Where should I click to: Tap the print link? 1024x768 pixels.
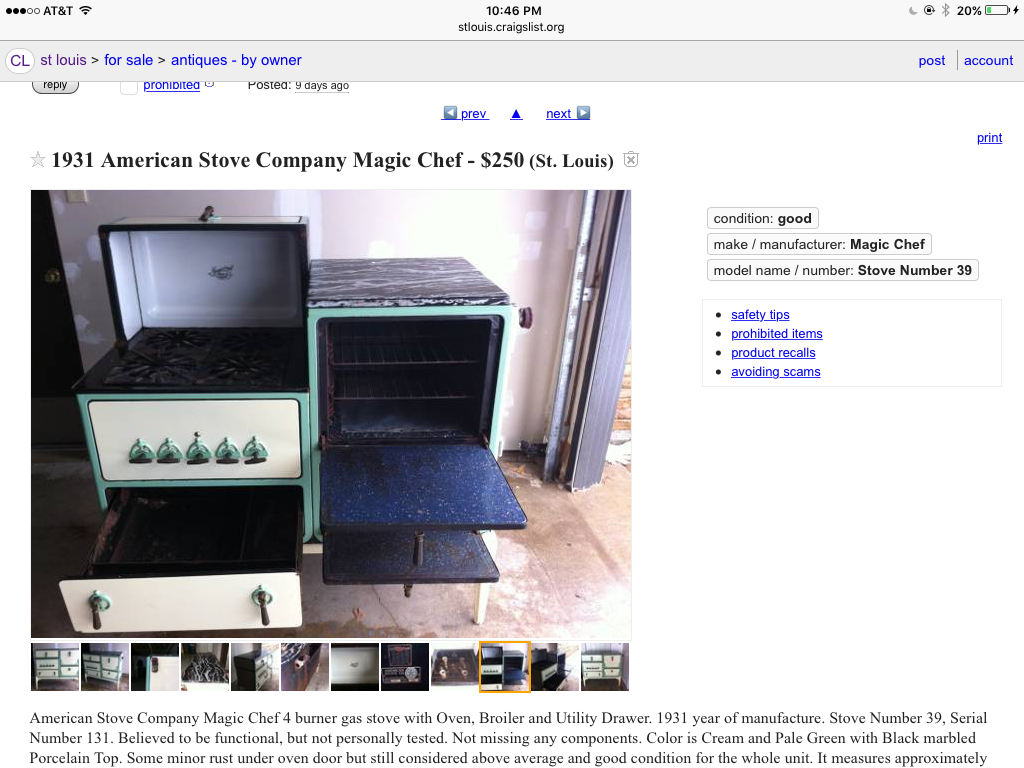tap(989, 138)
